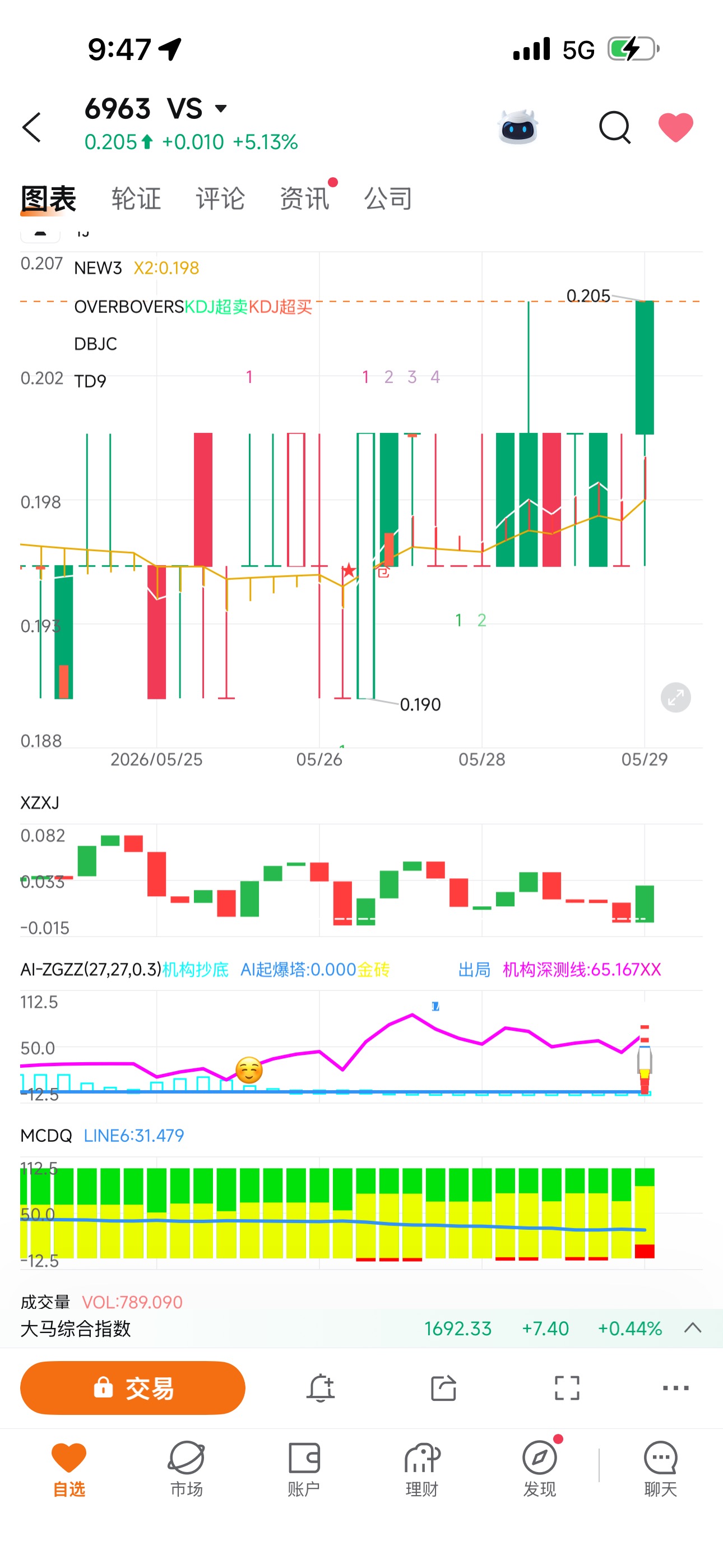Share this stock chart

click(443, 1389)
